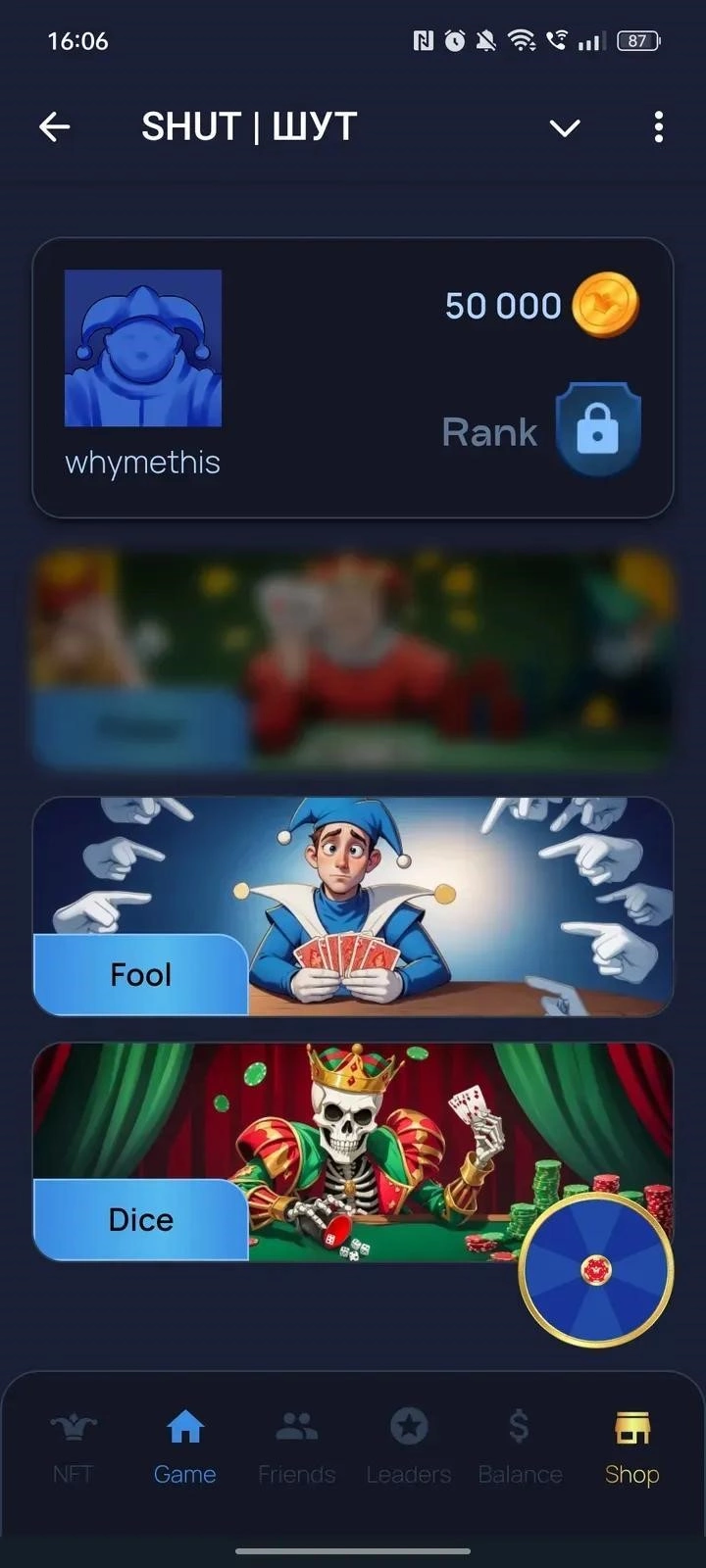
Task: Open the whymethis profile avatar
Action: click(143, 348)
